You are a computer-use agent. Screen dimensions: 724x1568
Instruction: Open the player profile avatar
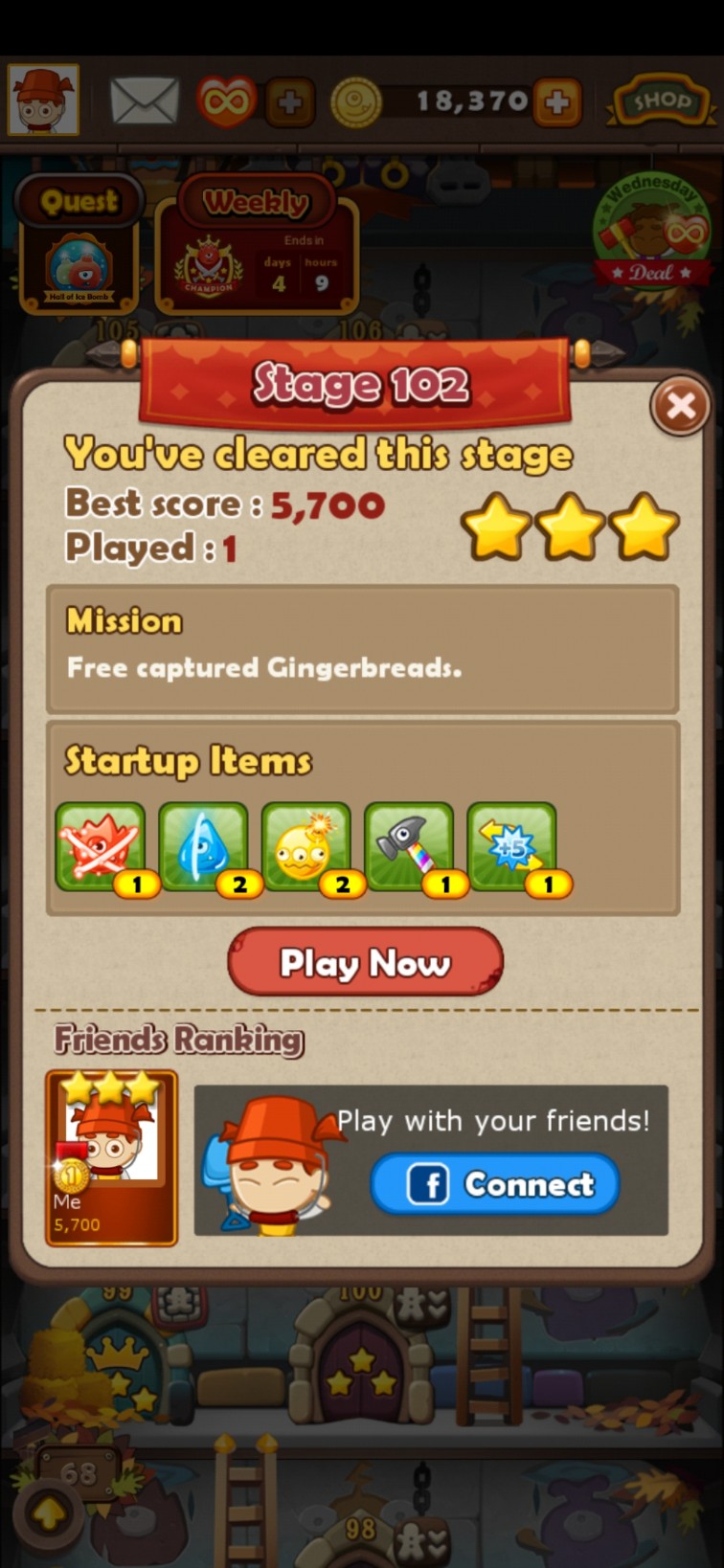click(x=44, y=100)
